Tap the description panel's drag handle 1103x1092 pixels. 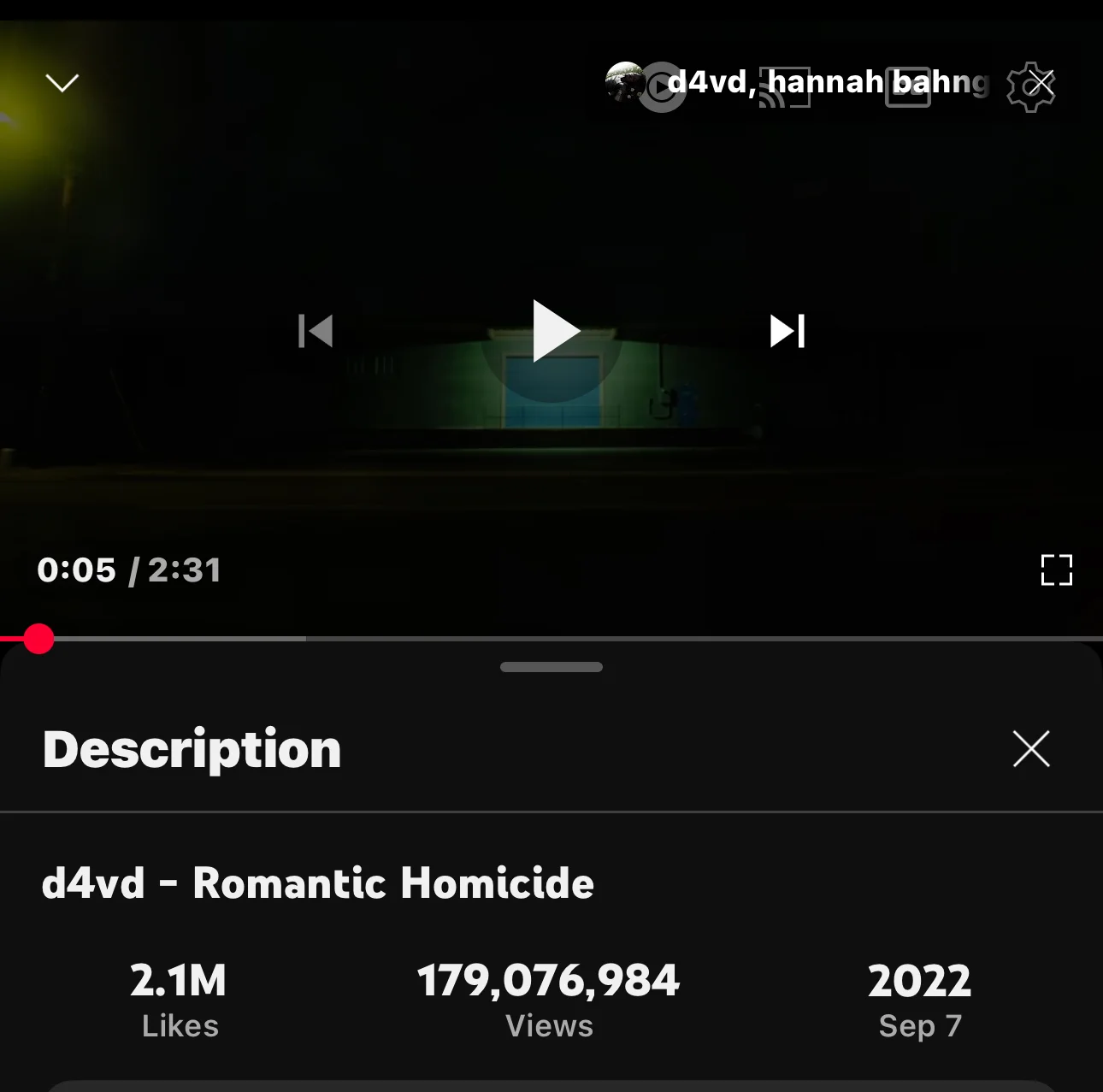(551, 667)
